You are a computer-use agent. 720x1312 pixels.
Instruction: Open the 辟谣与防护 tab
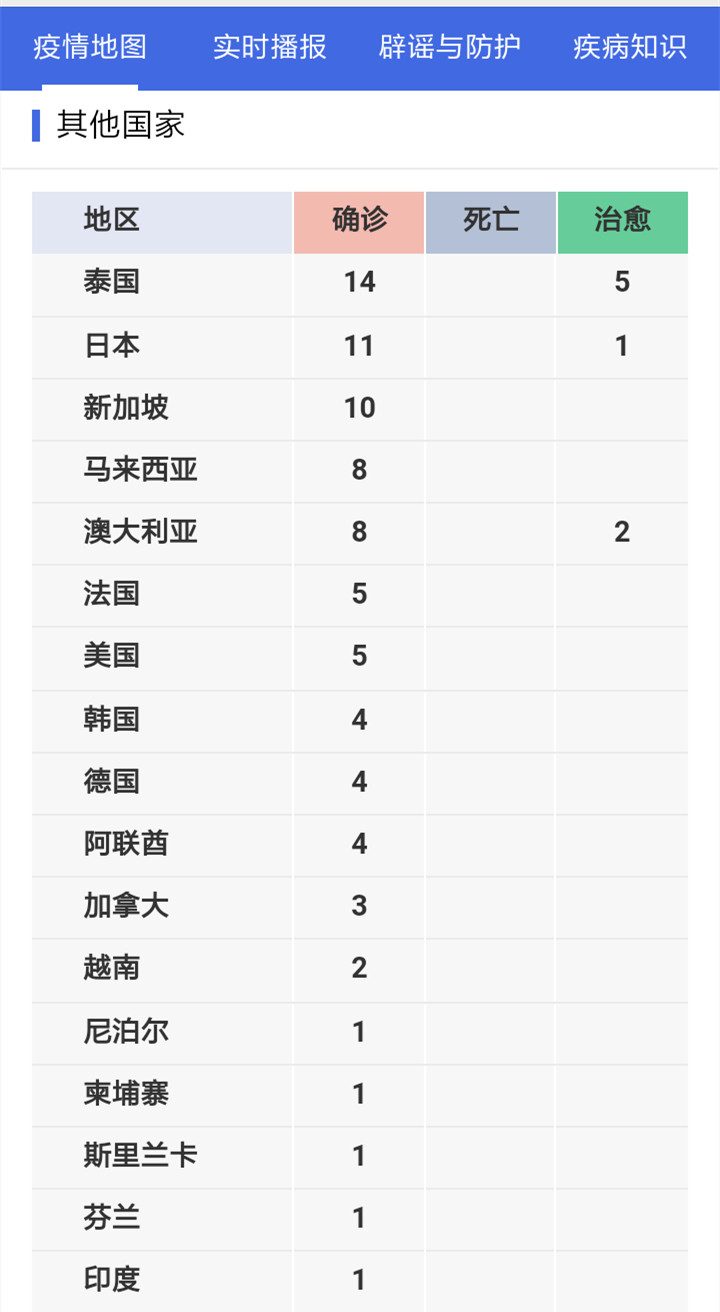[450, 47]
